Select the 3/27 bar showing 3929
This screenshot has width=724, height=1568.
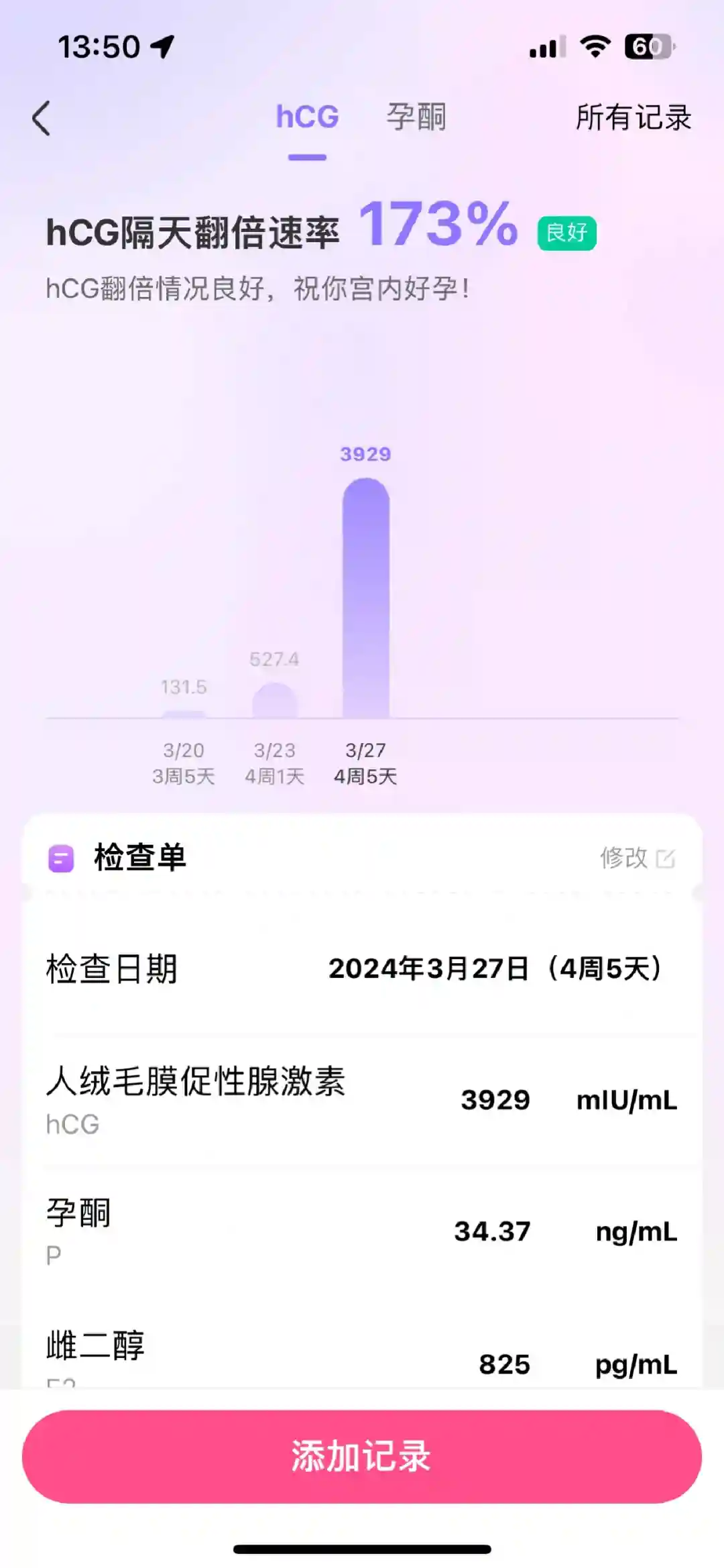365,597
